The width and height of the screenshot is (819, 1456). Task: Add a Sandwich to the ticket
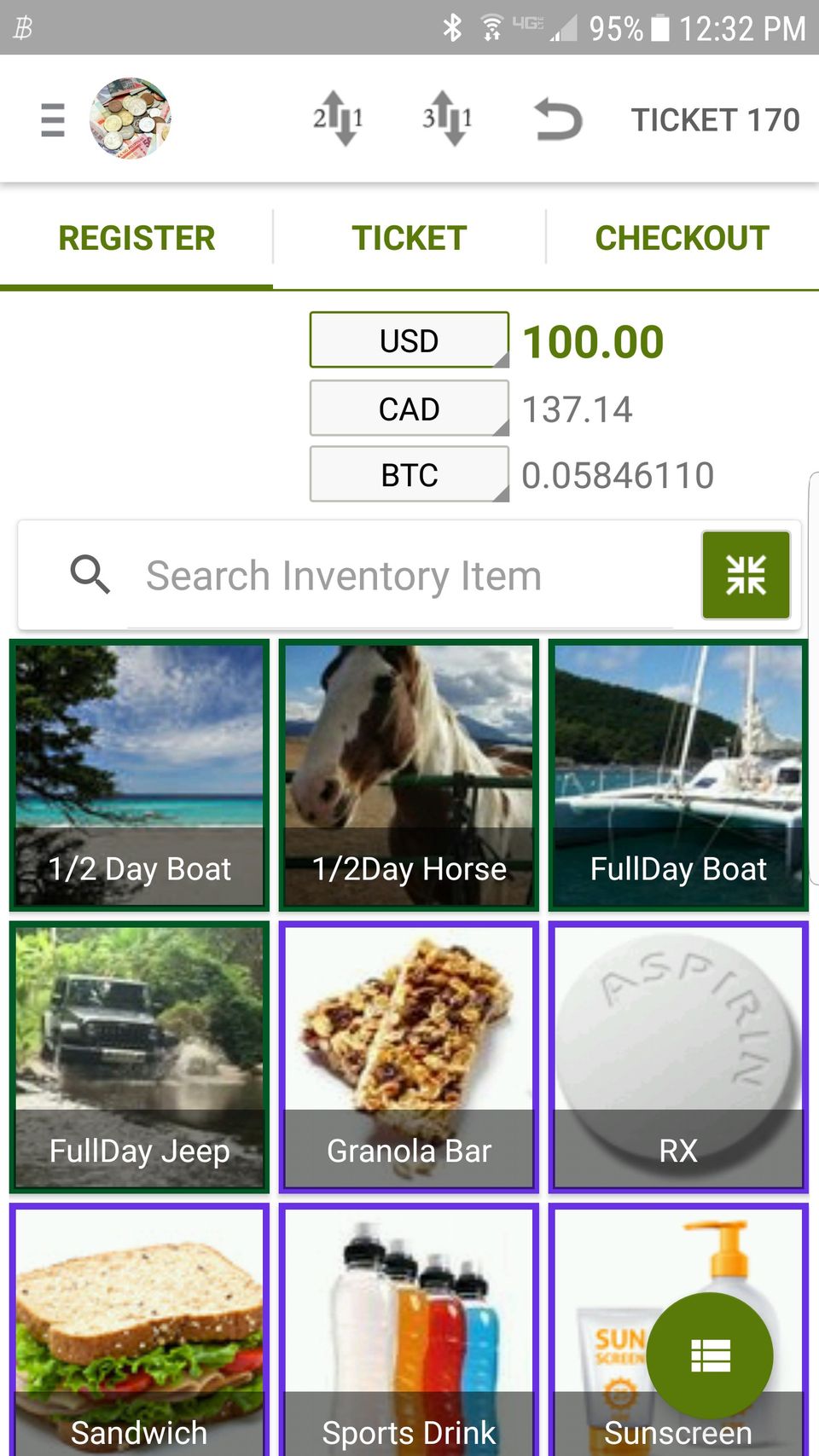(140, 1331)
